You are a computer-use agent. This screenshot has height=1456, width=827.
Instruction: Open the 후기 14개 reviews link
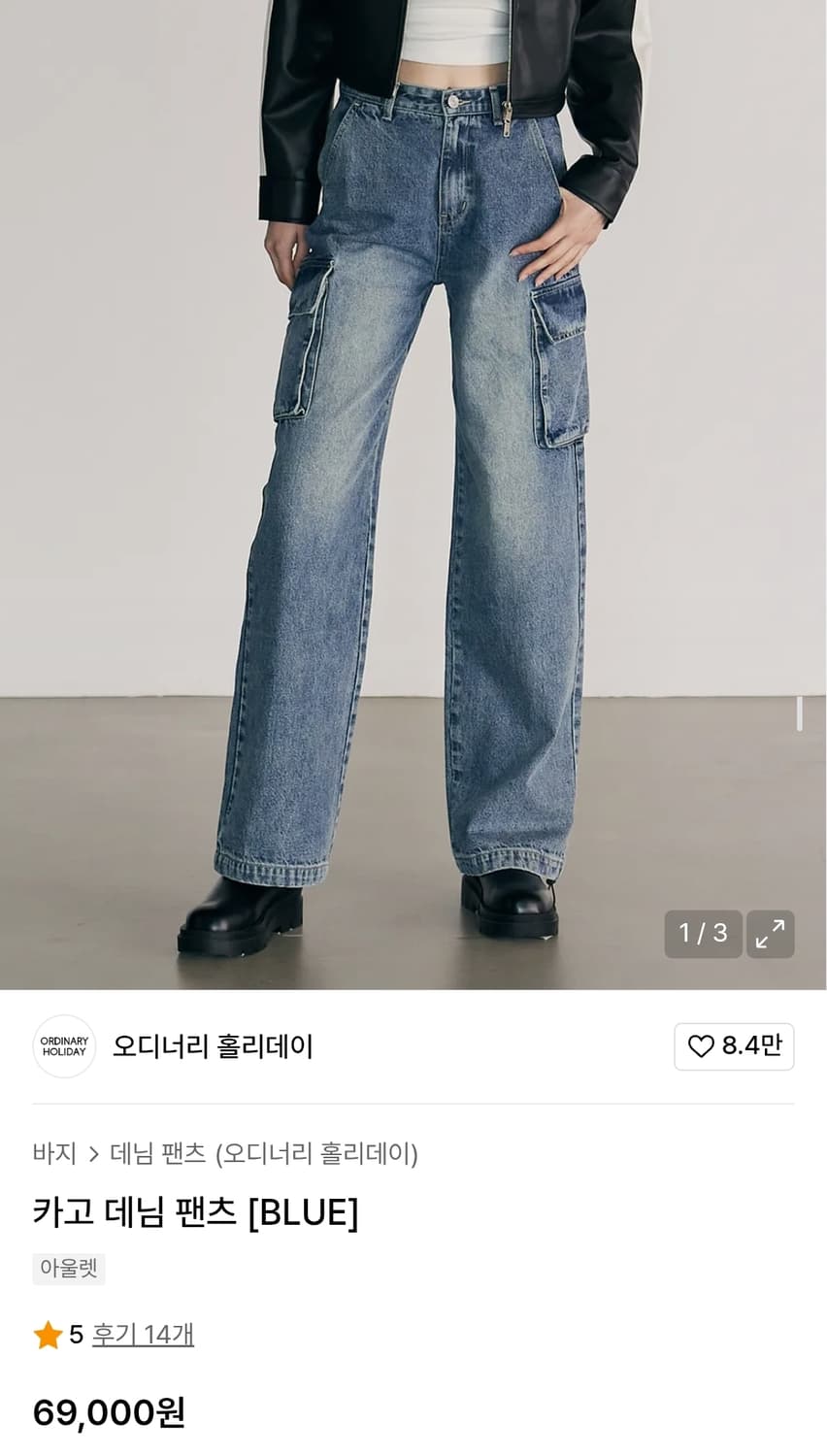[x=142, y=1336]
